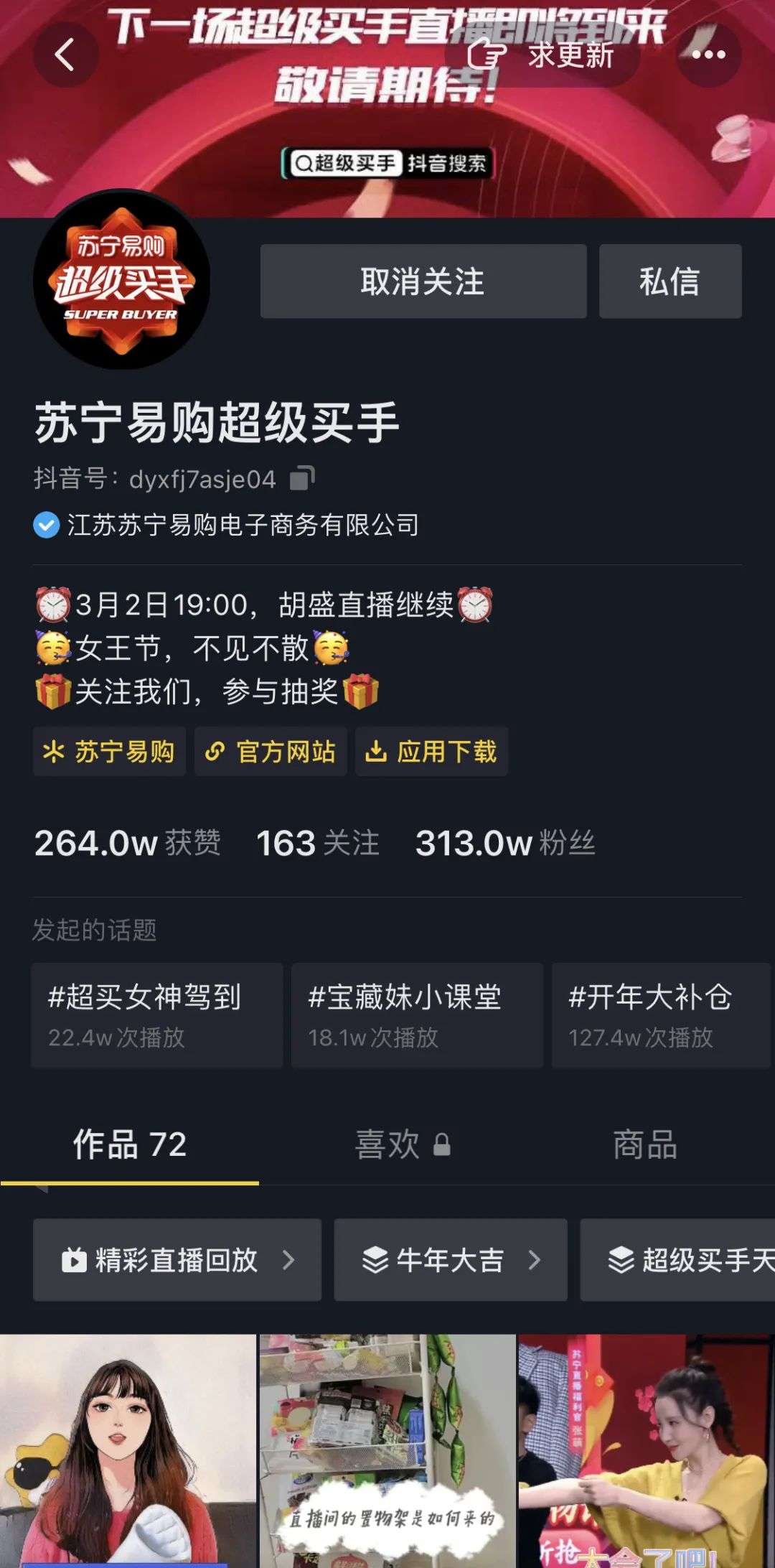Send a private message via 私信
775x1568 pixels.
click(670, 281)
